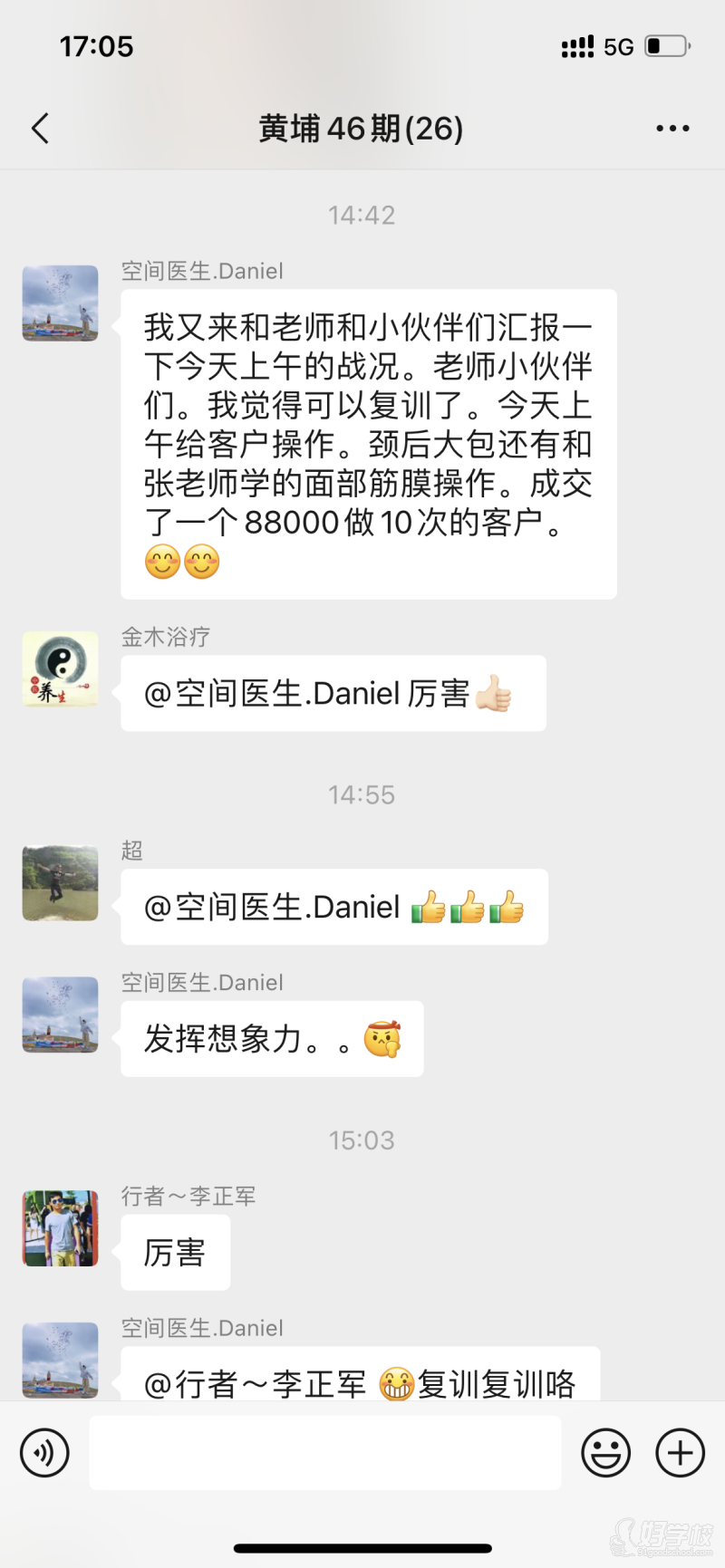Open 金木浴疗's profile avatar
The height and width of the screenshot is (1568, 725).
pyautogui.click(x=60, y=669)
